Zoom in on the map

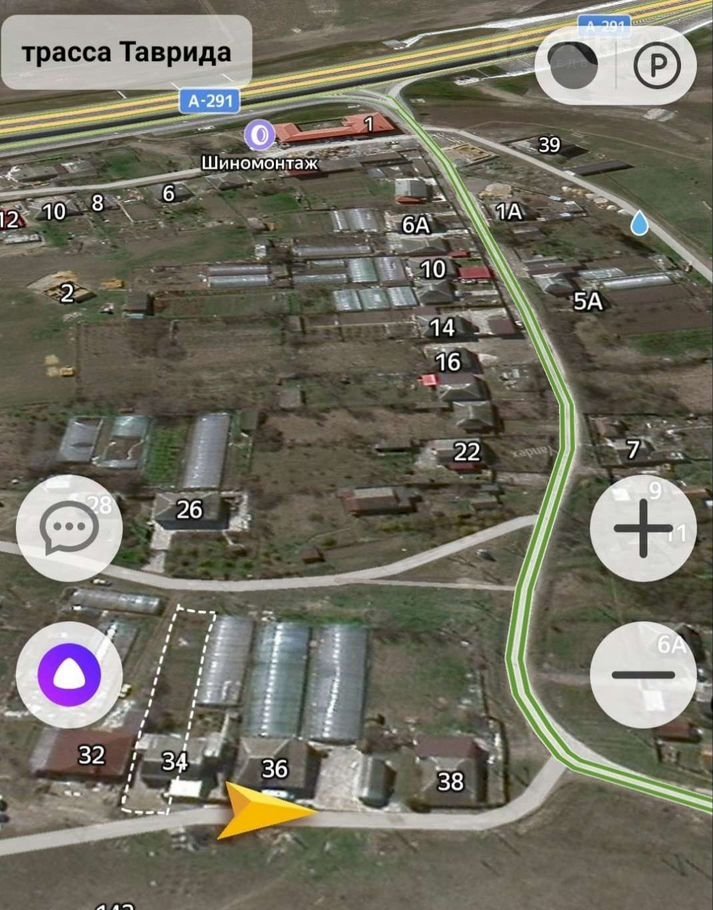[642, 530]
